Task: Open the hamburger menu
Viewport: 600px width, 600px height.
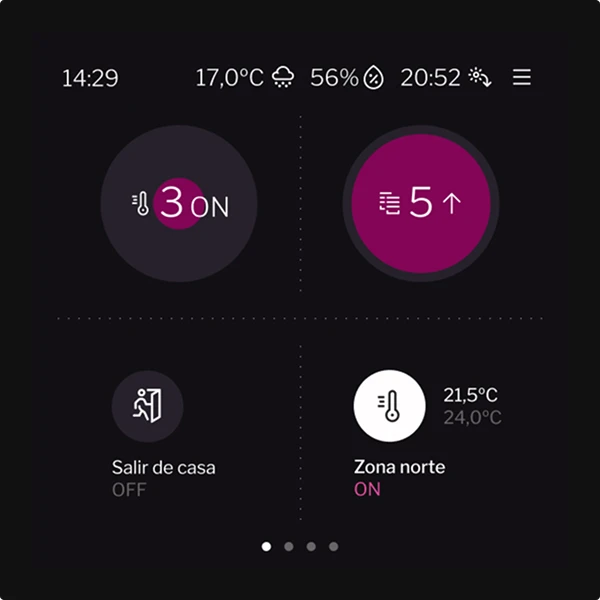Action: coord(521,77)
